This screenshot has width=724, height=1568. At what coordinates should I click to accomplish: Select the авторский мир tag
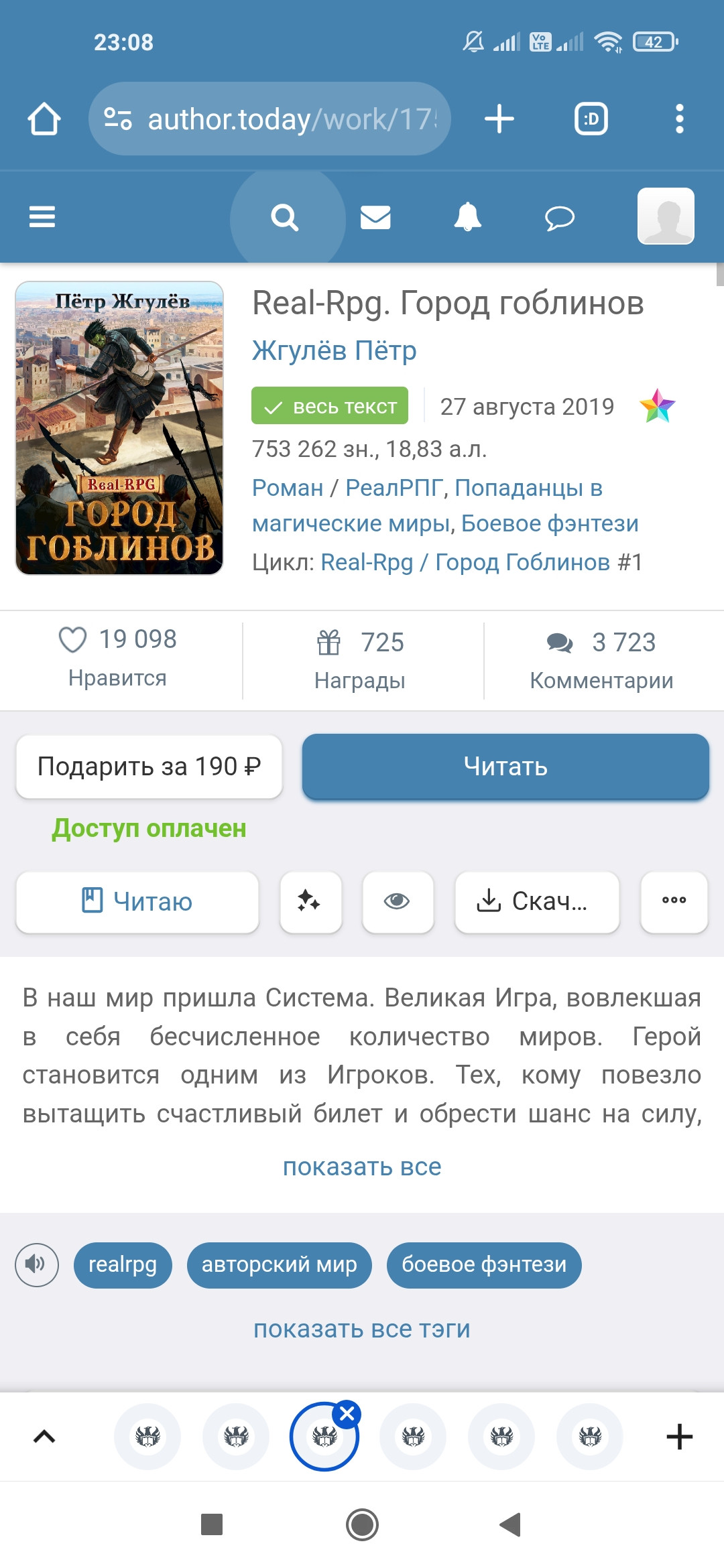click(x=279, y=1264)
